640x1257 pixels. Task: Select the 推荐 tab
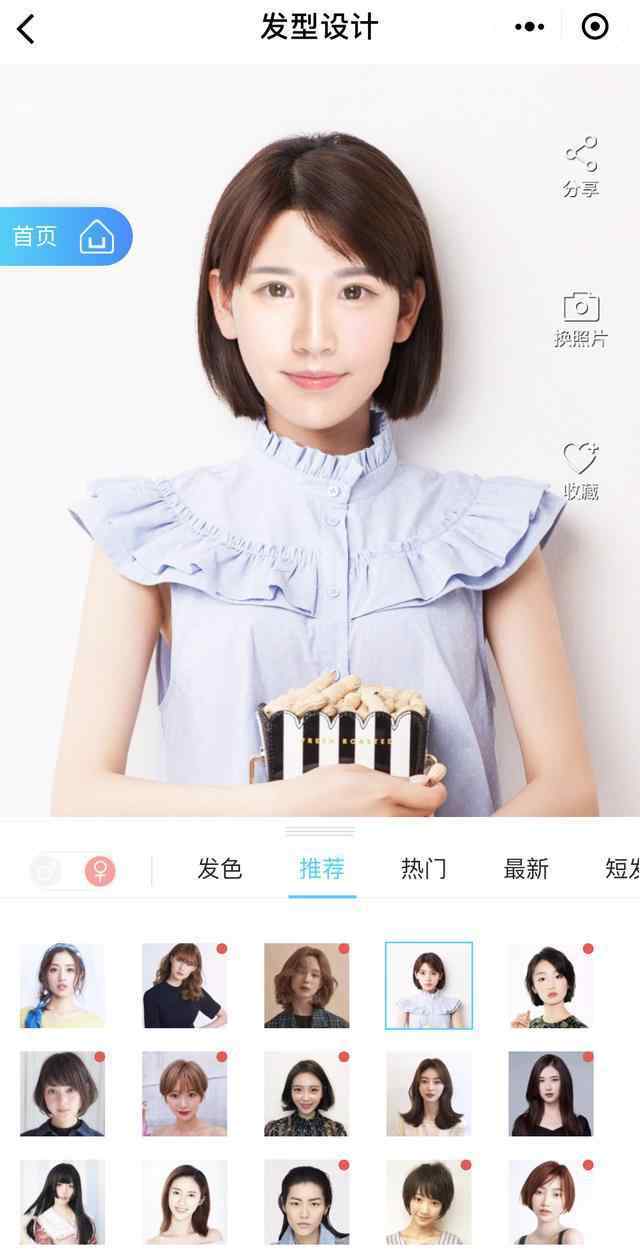tap(322, 869)
